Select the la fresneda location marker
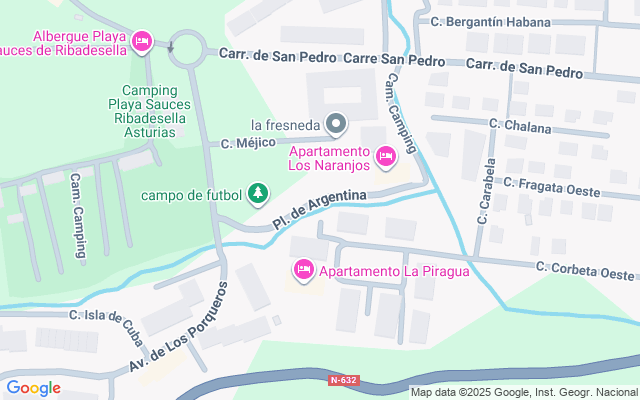 [336, 124]
